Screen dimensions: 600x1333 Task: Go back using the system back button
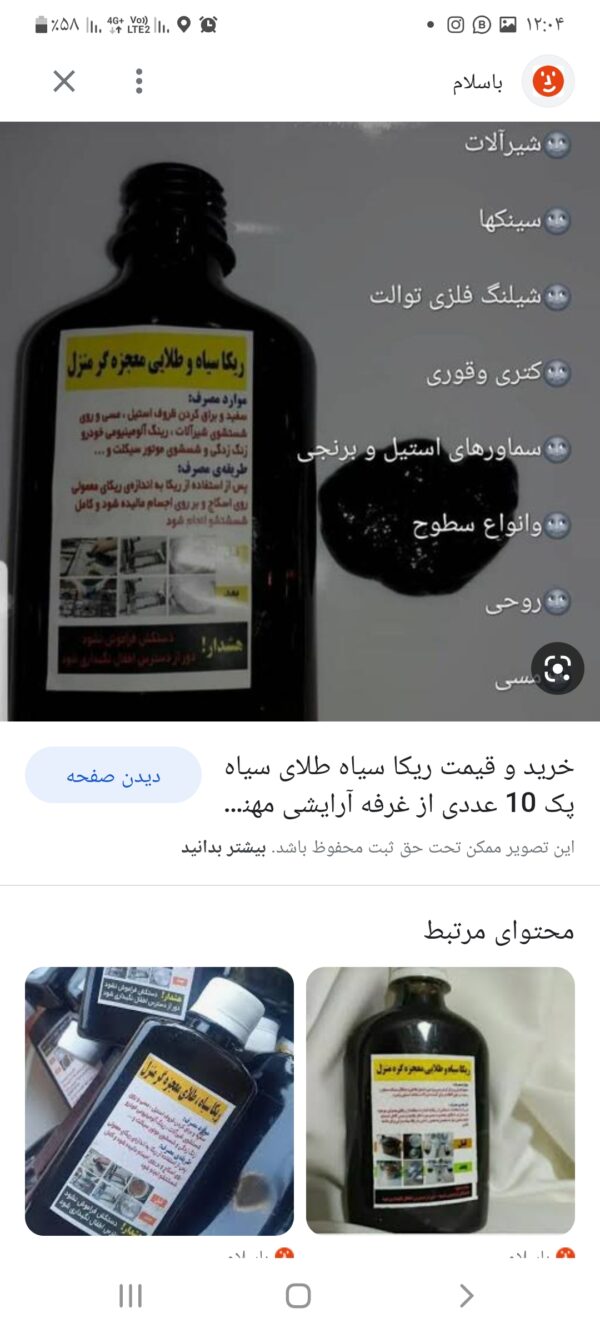[x=466, y=1296]
